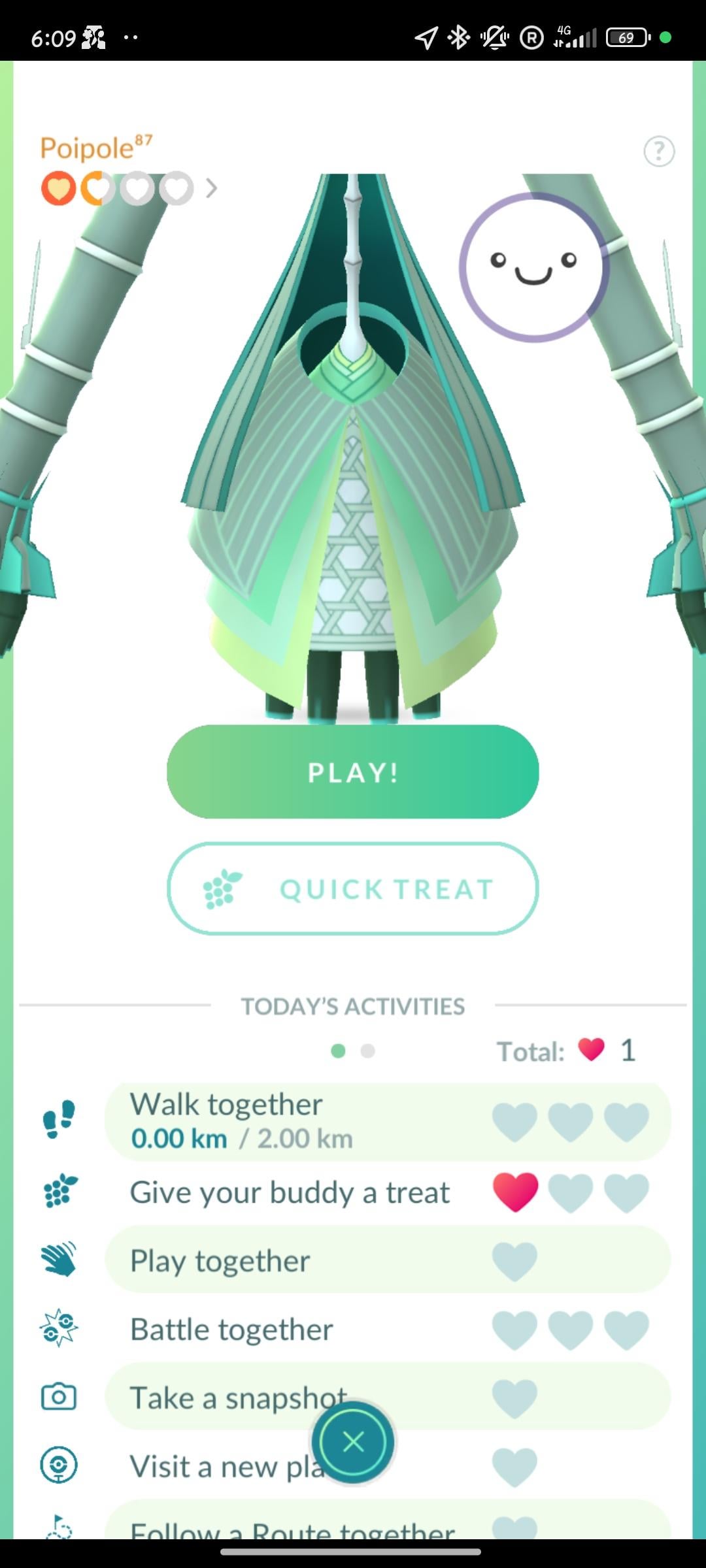Screen dimensions: 706x1568
Task: Tap the buddy mood smiley face
Action: point(533,267)
